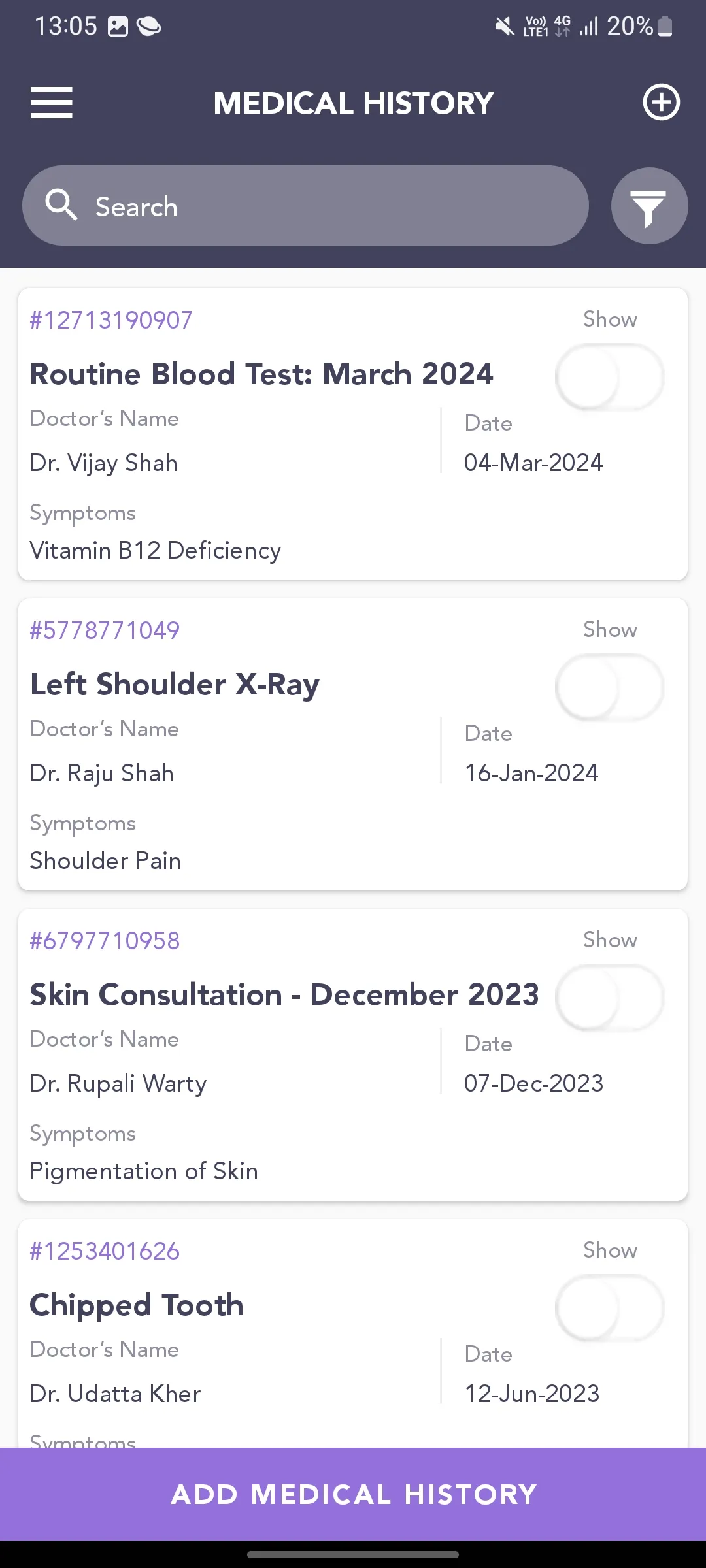Image resolution: width=706 pixels, height=1568 pixels.
Task: Tap the plus icon to add a record
Action: (x=662, y=102)
